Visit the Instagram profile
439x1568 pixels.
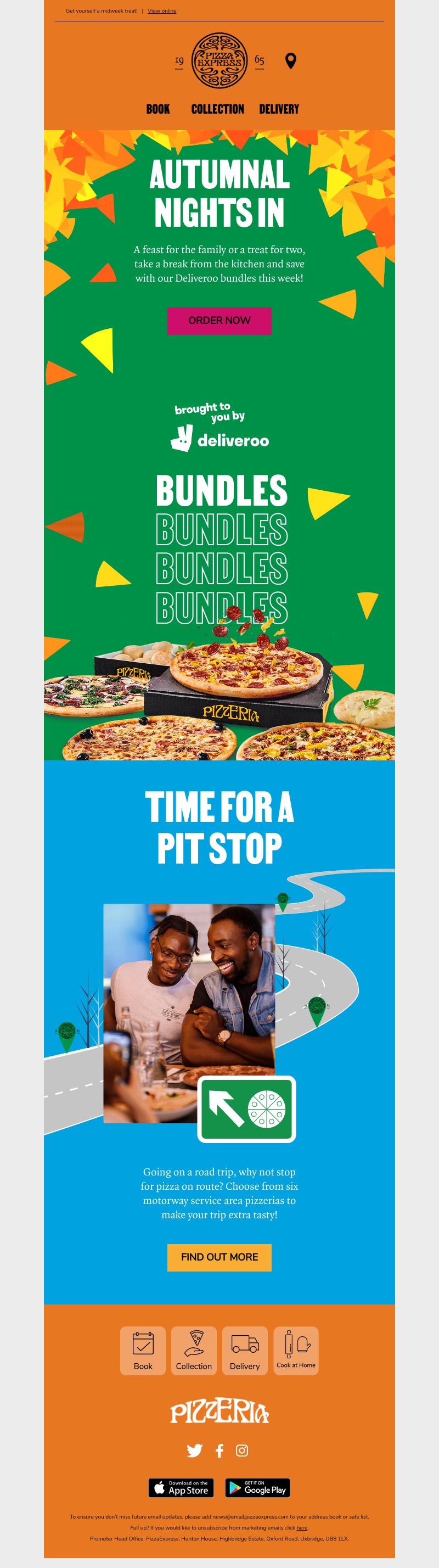point(242,1451)
